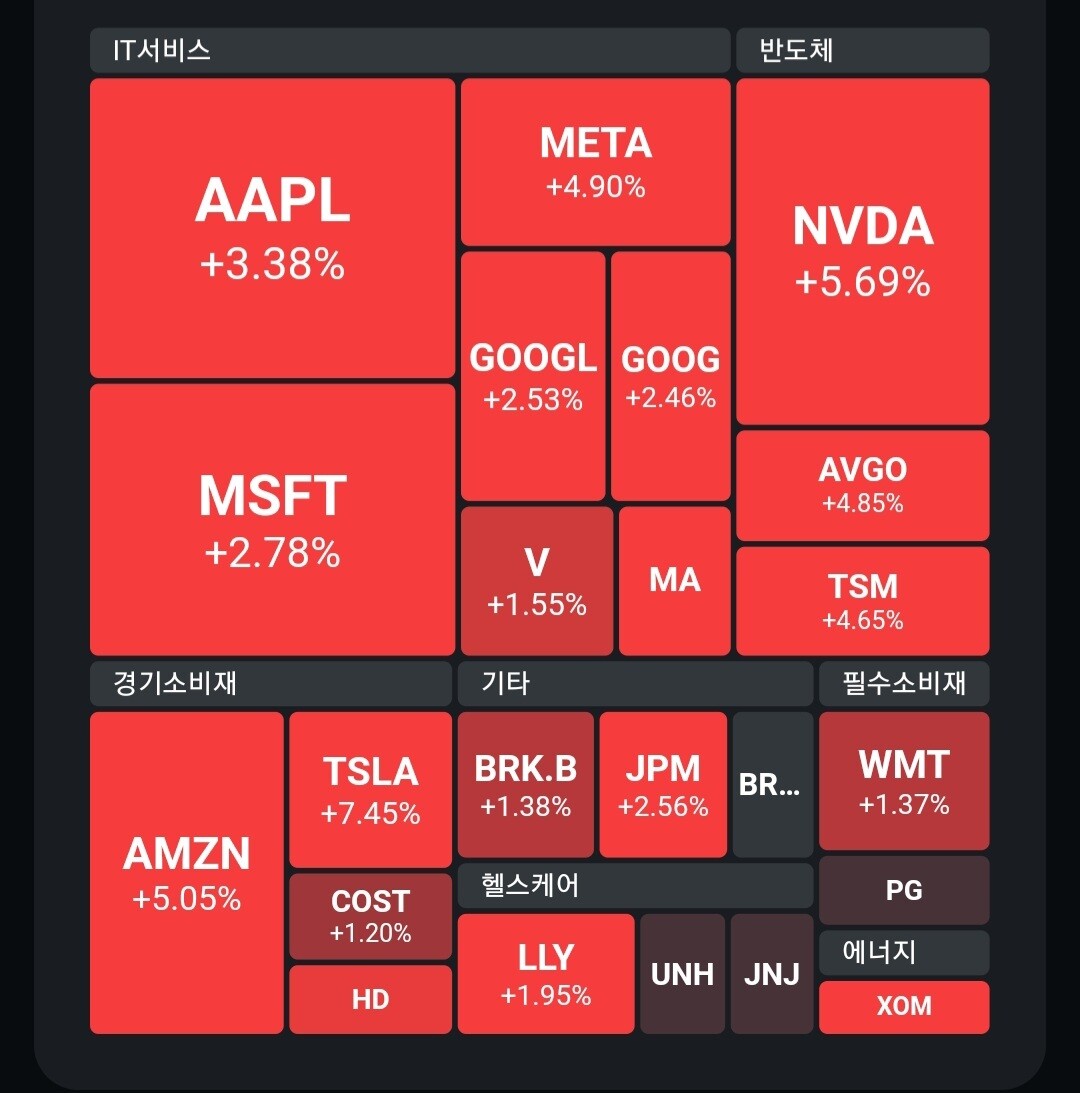Screen dimensions: 1080x1093
Task: Select the TSM tile
Action: click(x=862, y=601)
